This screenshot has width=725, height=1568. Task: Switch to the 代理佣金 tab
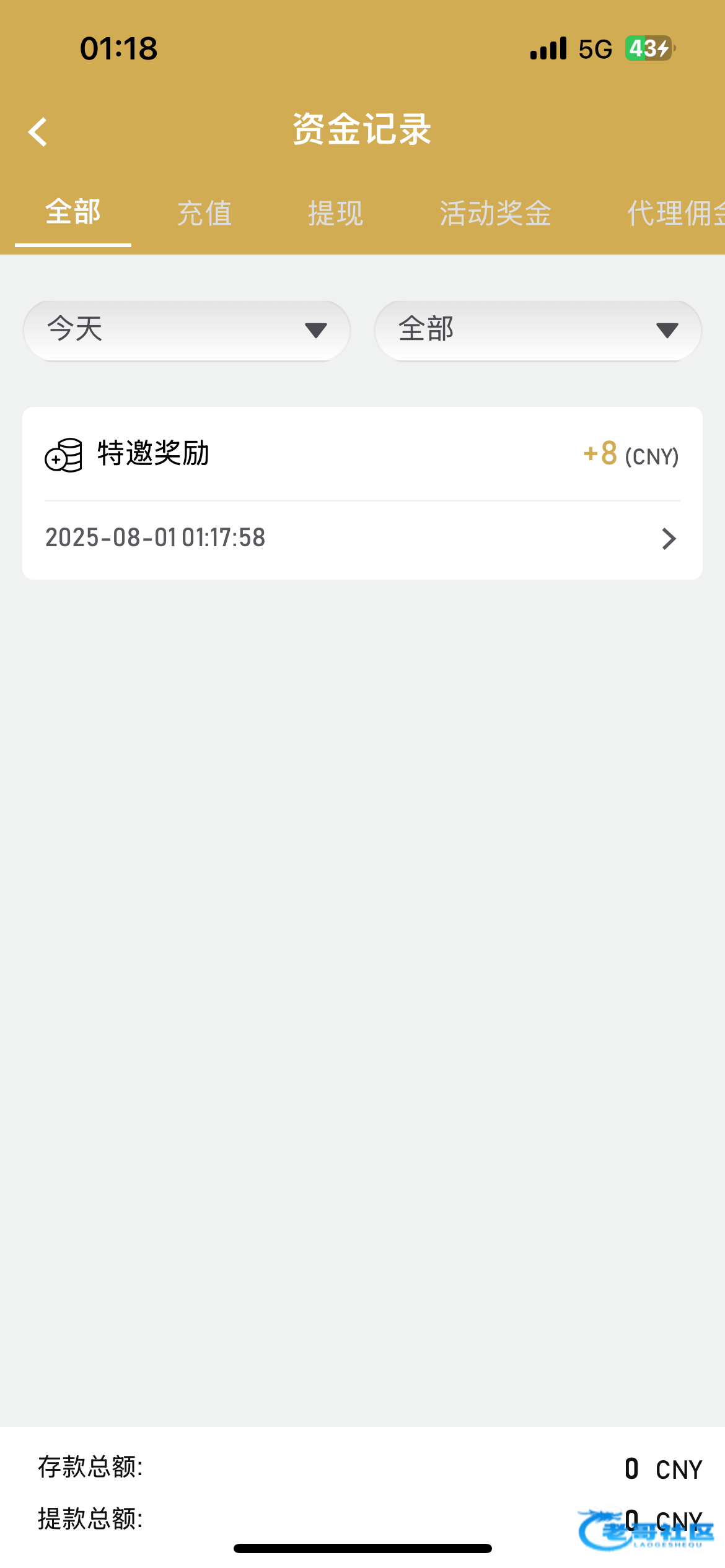click(x=675, y=214)
